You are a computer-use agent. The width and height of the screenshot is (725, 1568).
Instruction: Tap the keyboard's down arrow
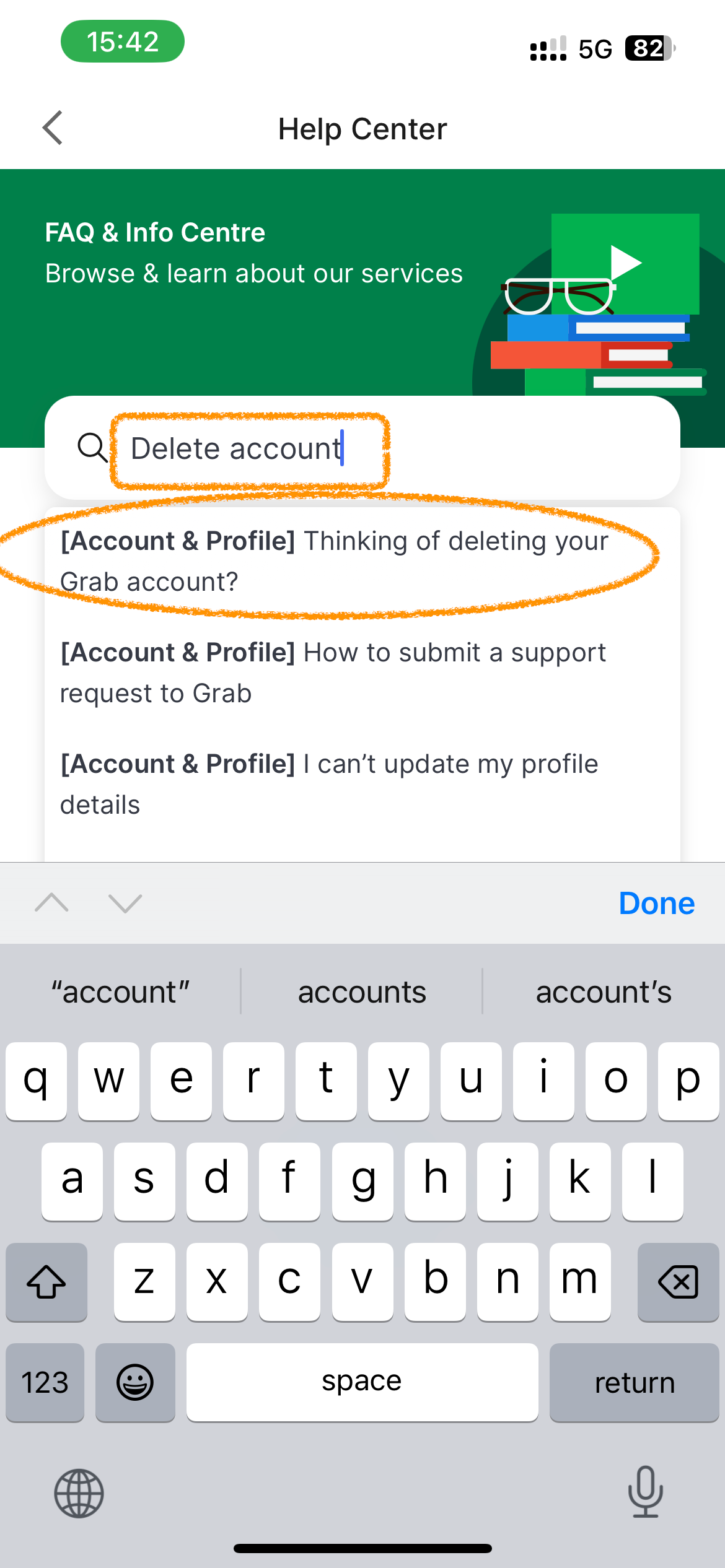pos(125,904)
